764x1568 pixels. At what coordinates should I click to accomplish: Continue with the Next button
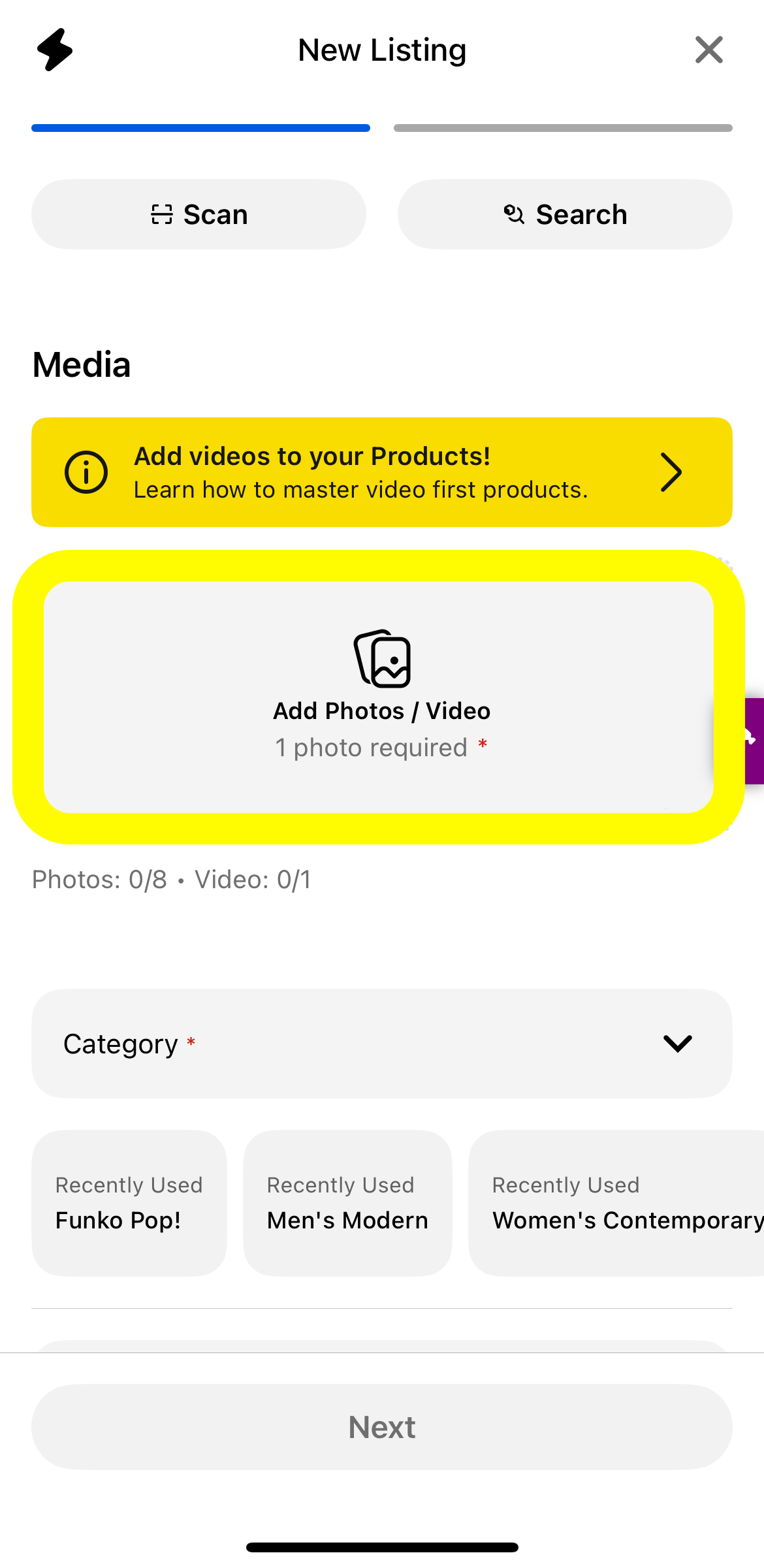click(382, 1427)
